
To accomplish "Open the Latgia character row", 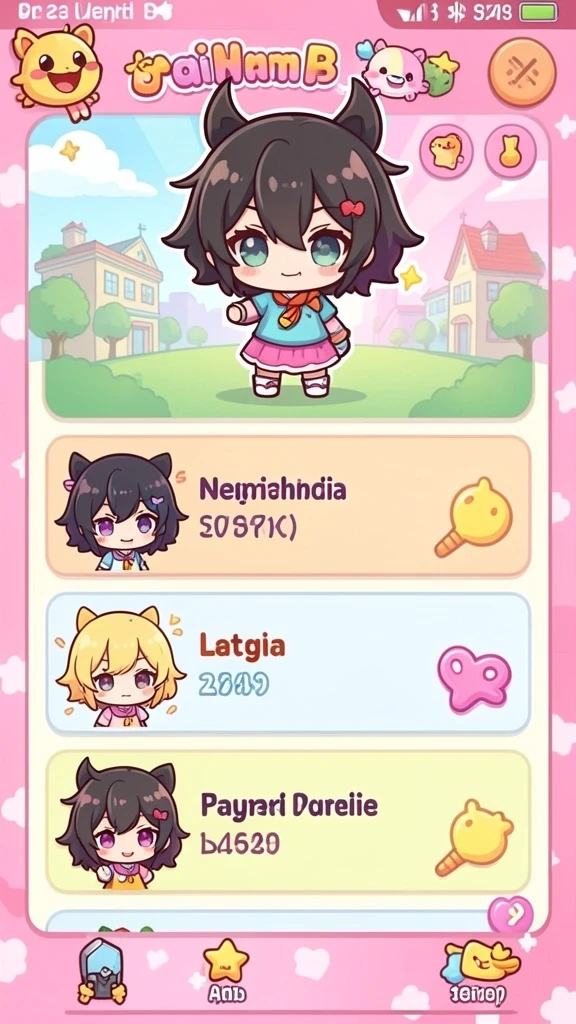I will click(288, 663).
